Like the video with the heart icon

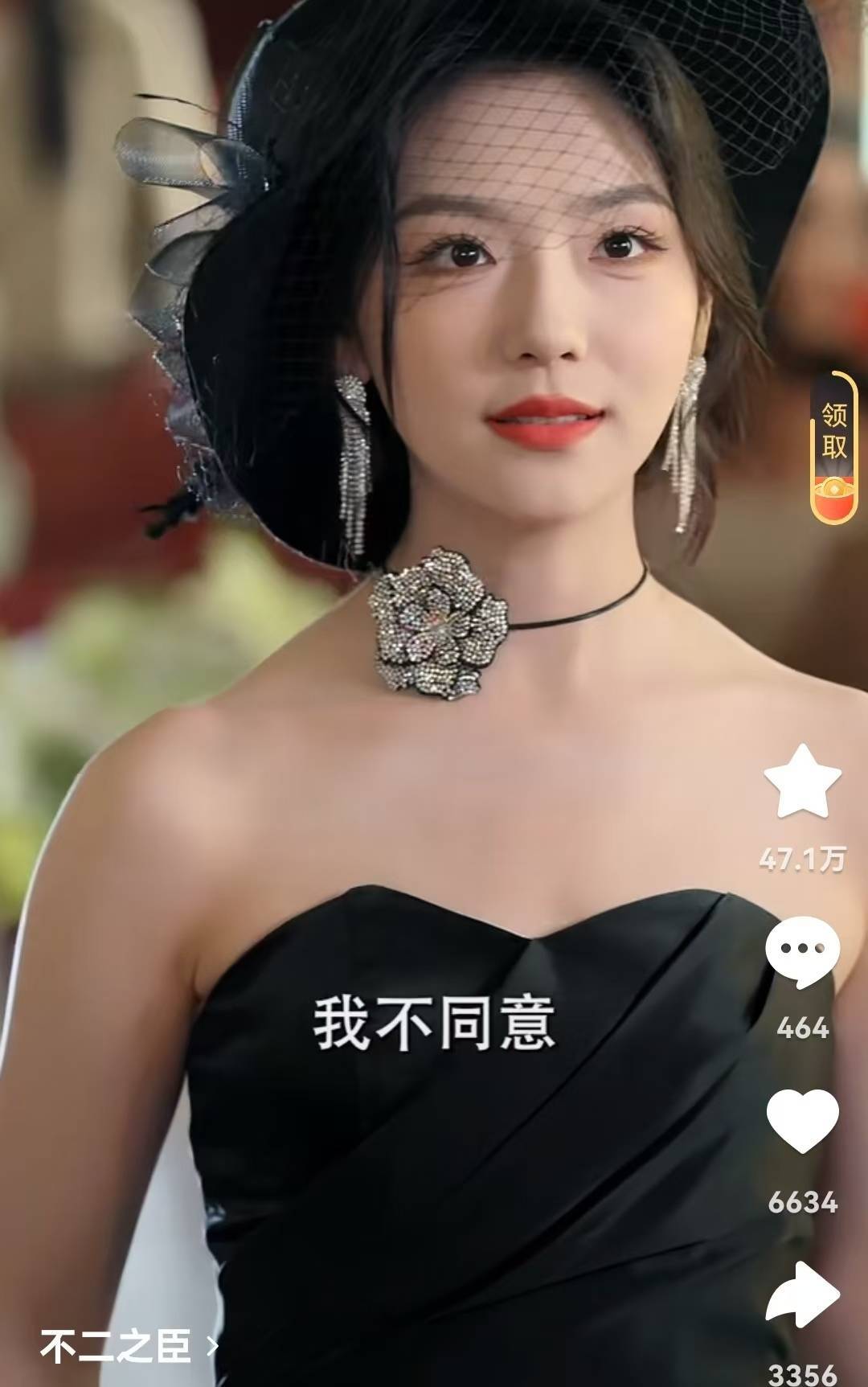(x=802, y=1121)
